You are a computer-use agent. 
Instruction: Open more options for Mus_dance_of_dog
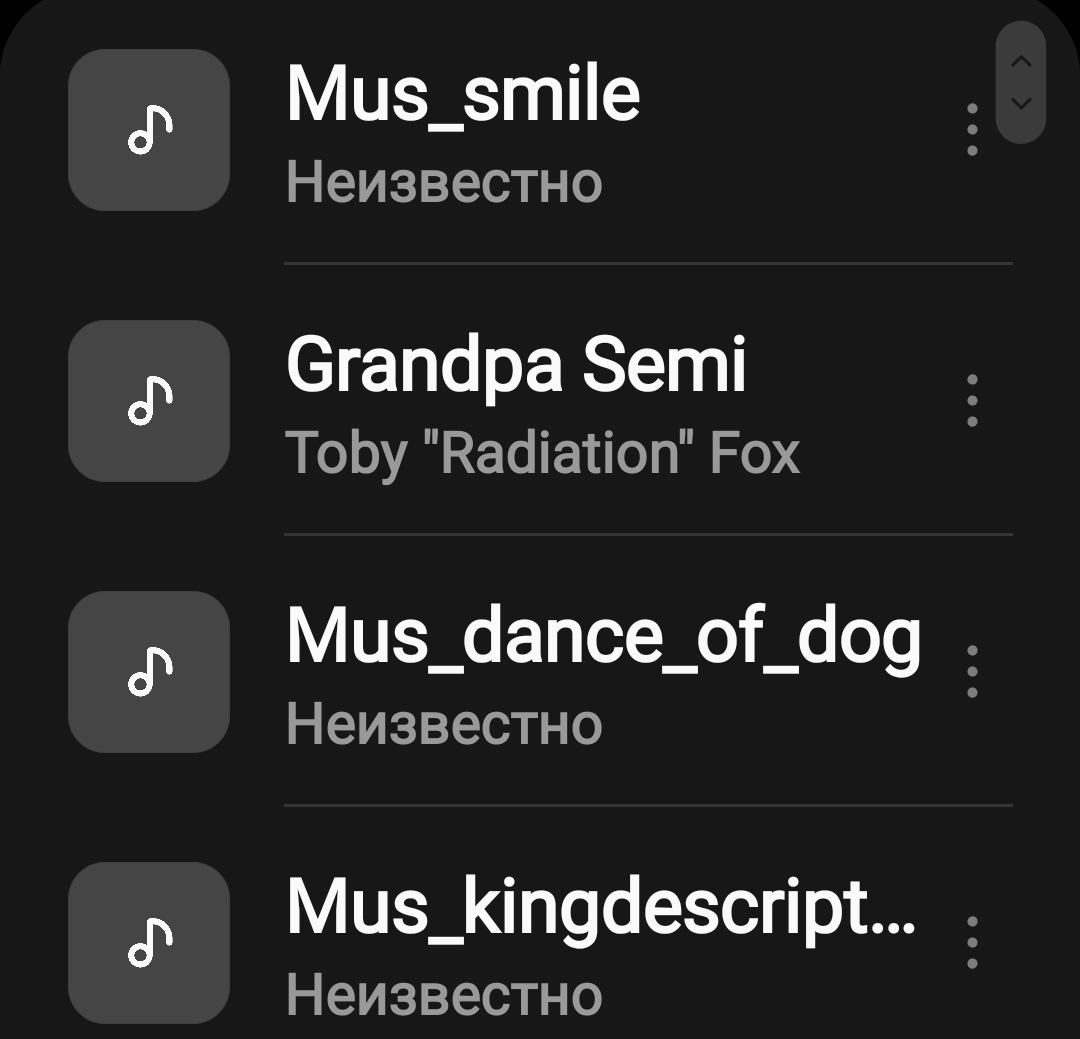[x=972, y=671]
